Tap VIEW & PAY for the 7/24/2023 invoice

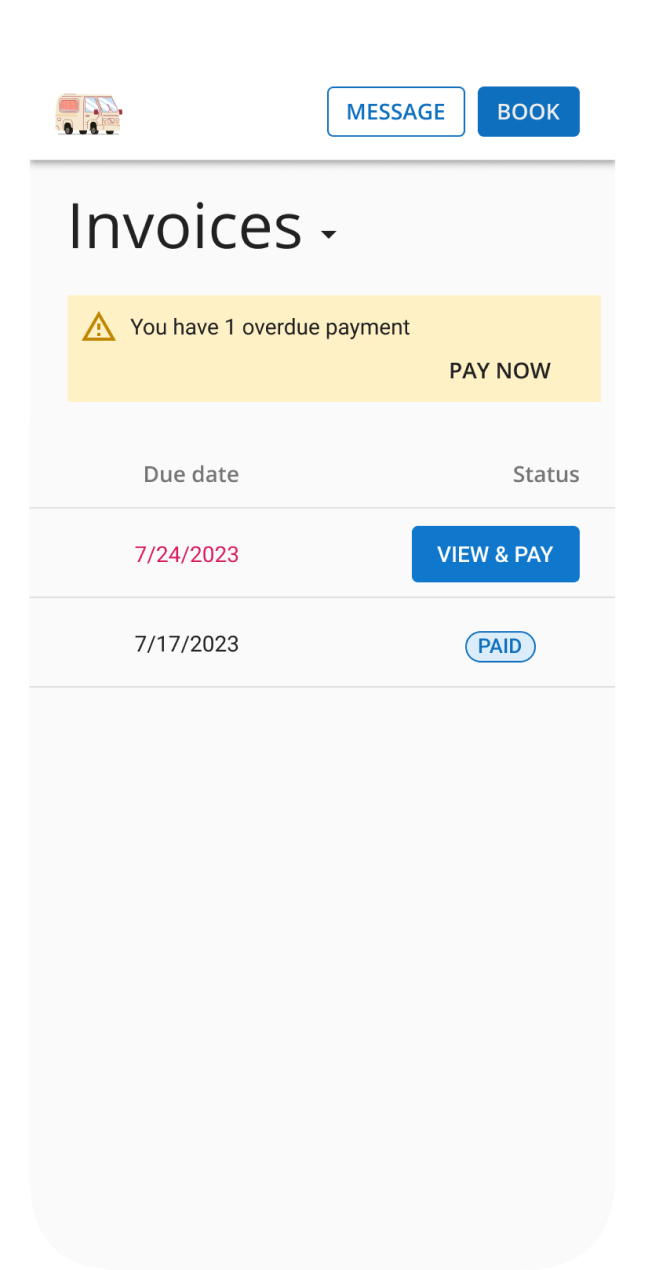495,554
